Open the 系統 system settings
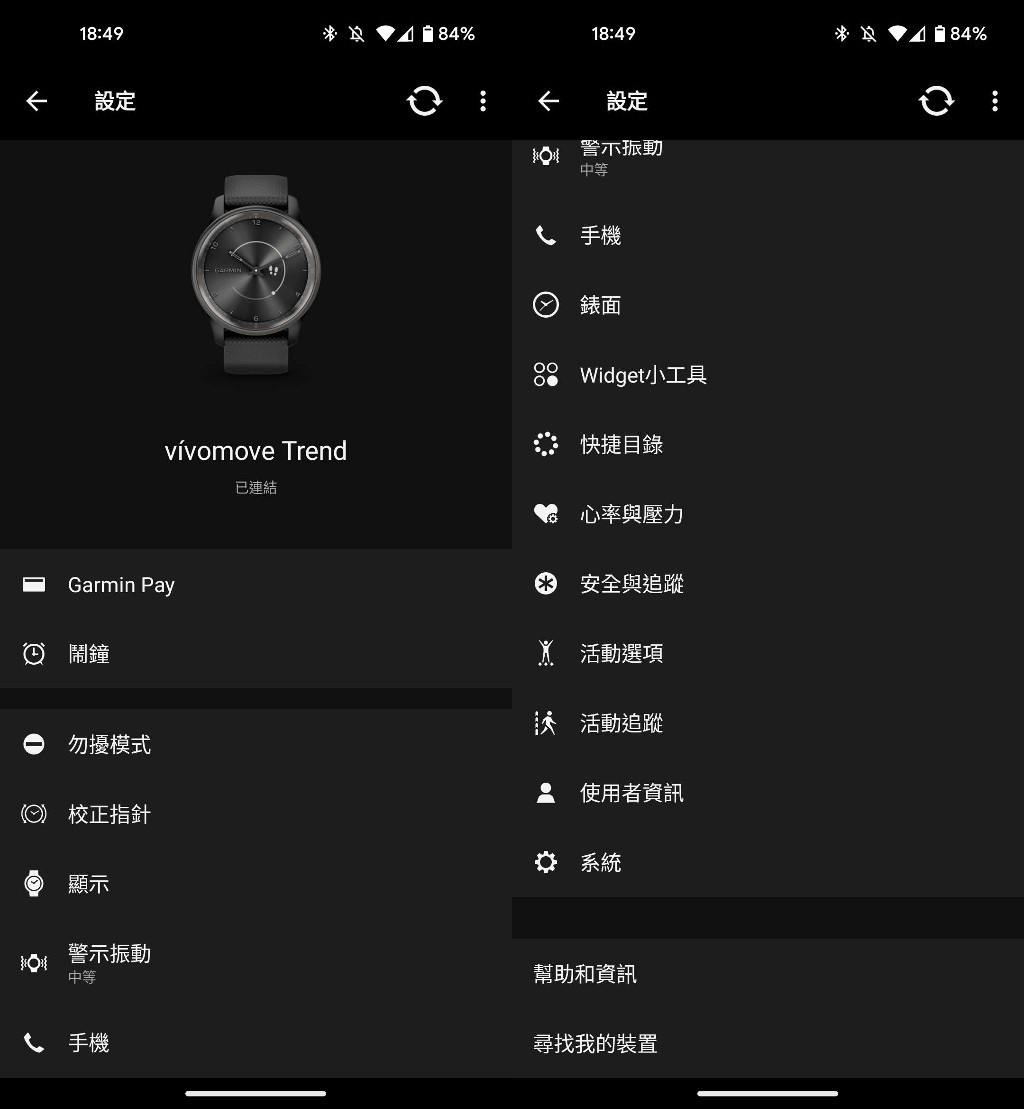 pos(600,862)
